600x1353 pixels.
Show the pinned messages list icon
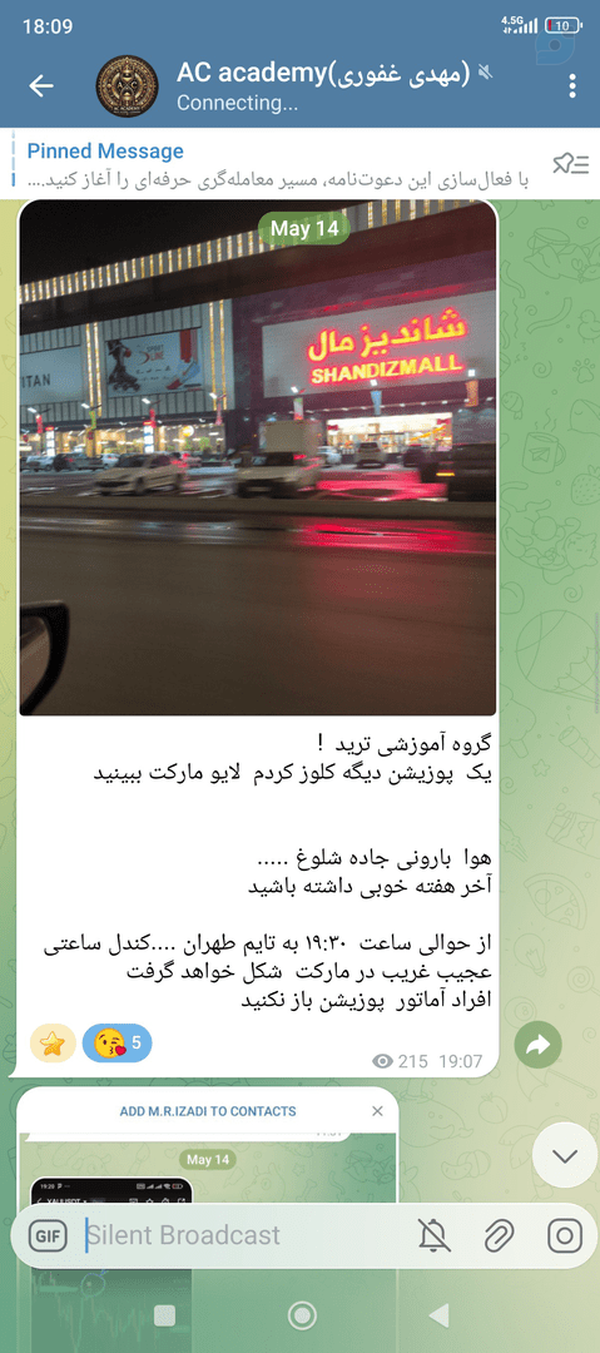pyautogui.click(x=571, y=165)
